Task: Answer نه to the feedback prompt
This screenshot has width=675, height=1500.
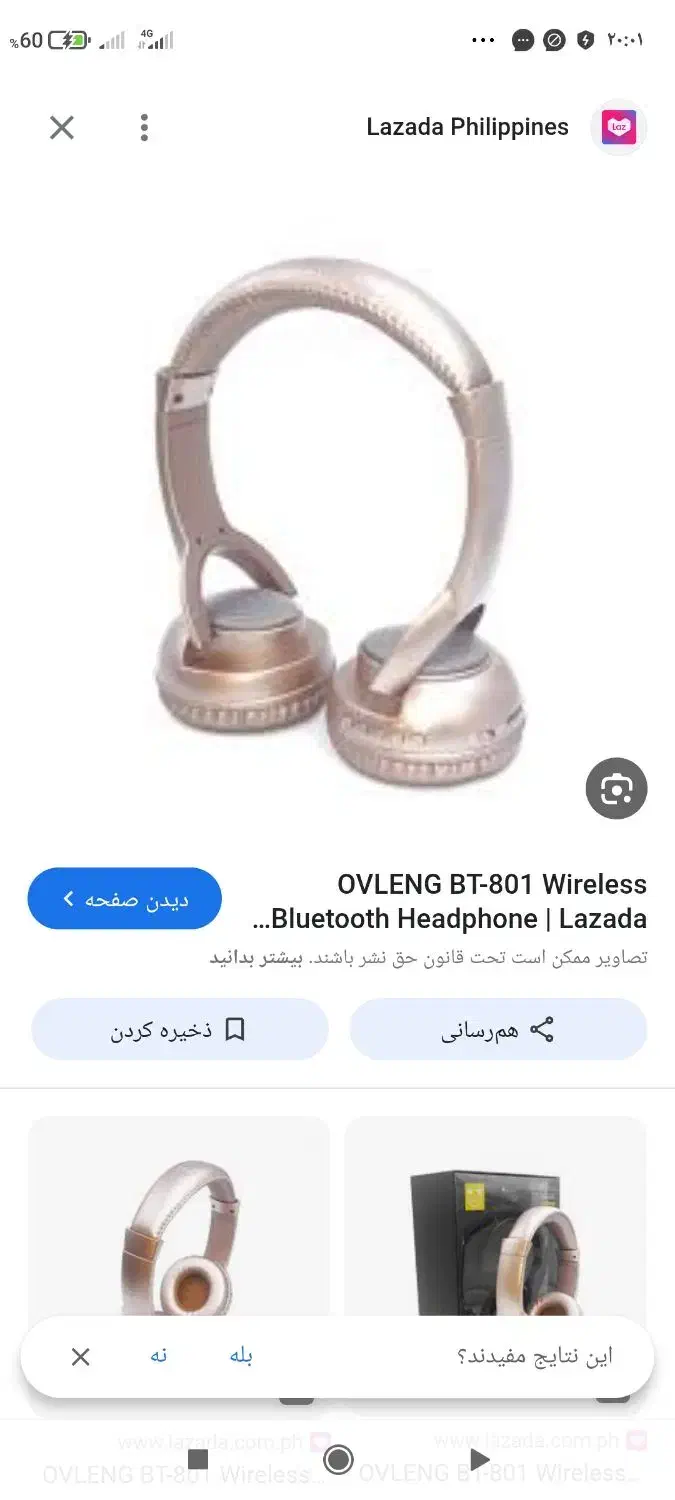Action: tap(158, 1356)
